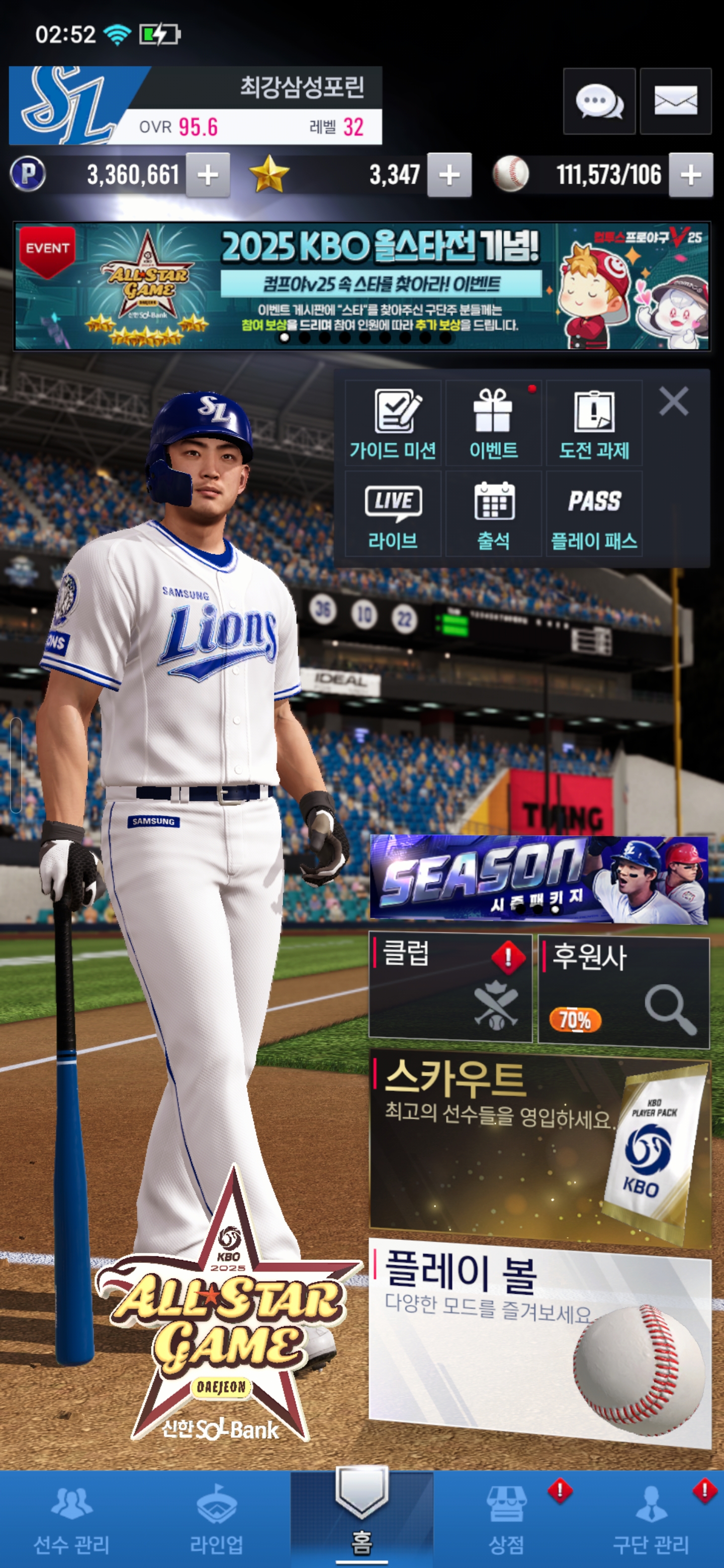This screenshot has height=1568, width=724.
Task: Open 도전 과제 challenges
Action: pyautogui.click(x=594, y=423)
